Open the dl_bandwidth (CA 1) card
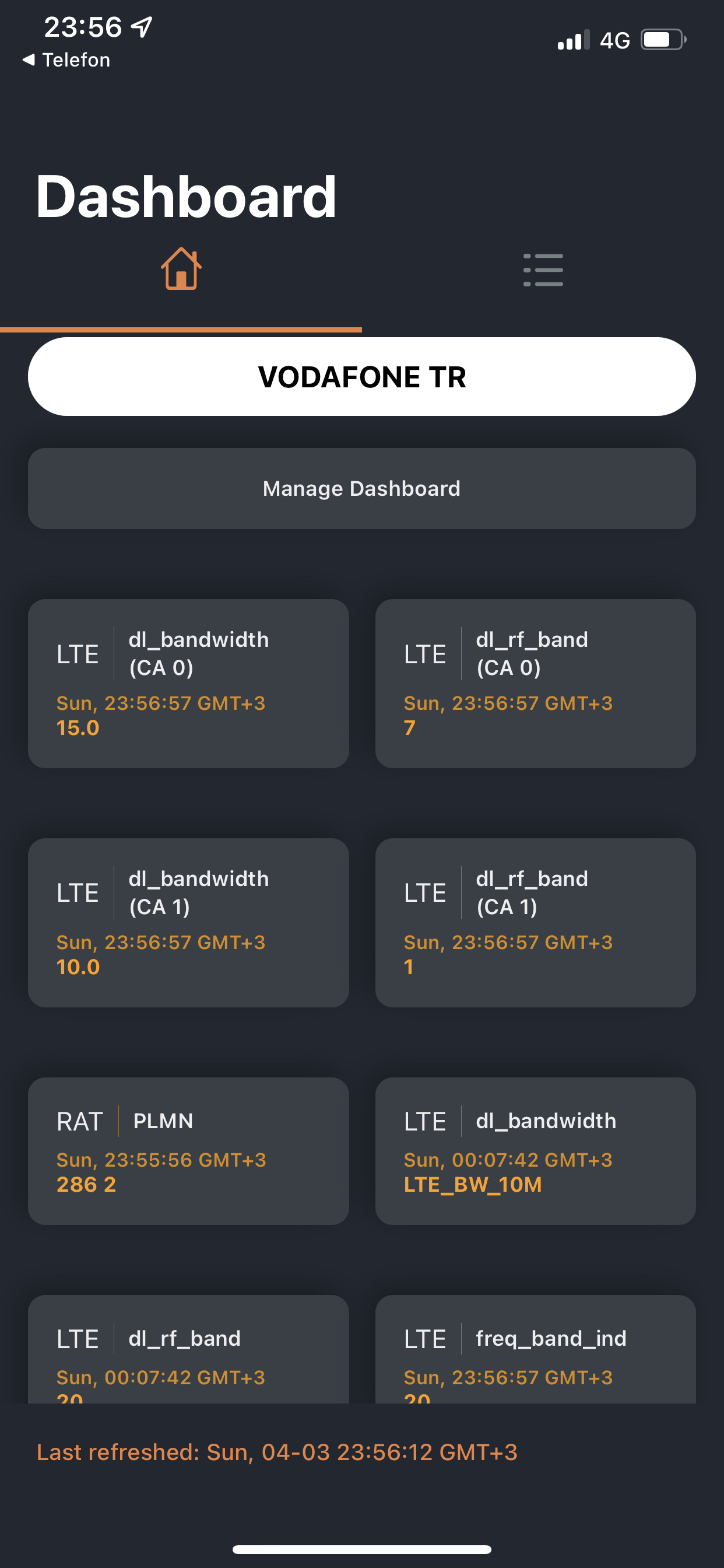The width and height of the screenshot is (724, 1568). [x=189, y=923]
